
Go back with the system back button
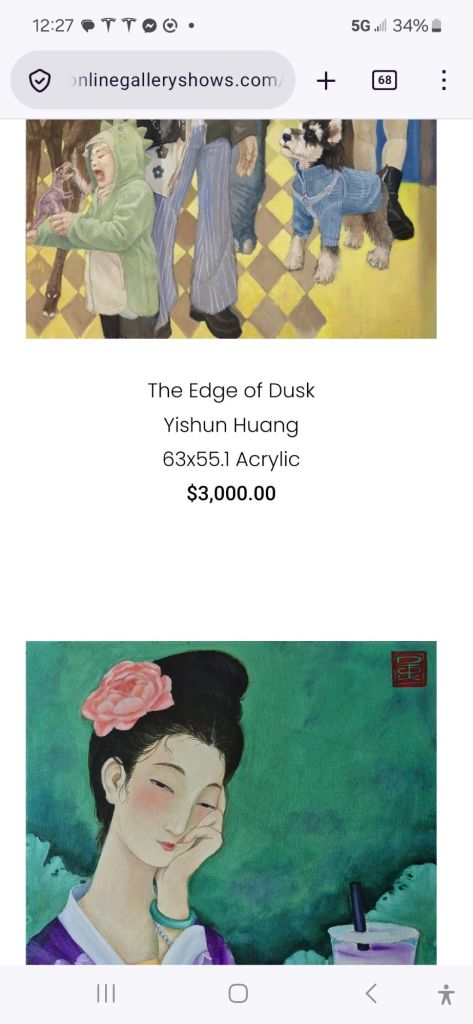click(x=371, y=994)
